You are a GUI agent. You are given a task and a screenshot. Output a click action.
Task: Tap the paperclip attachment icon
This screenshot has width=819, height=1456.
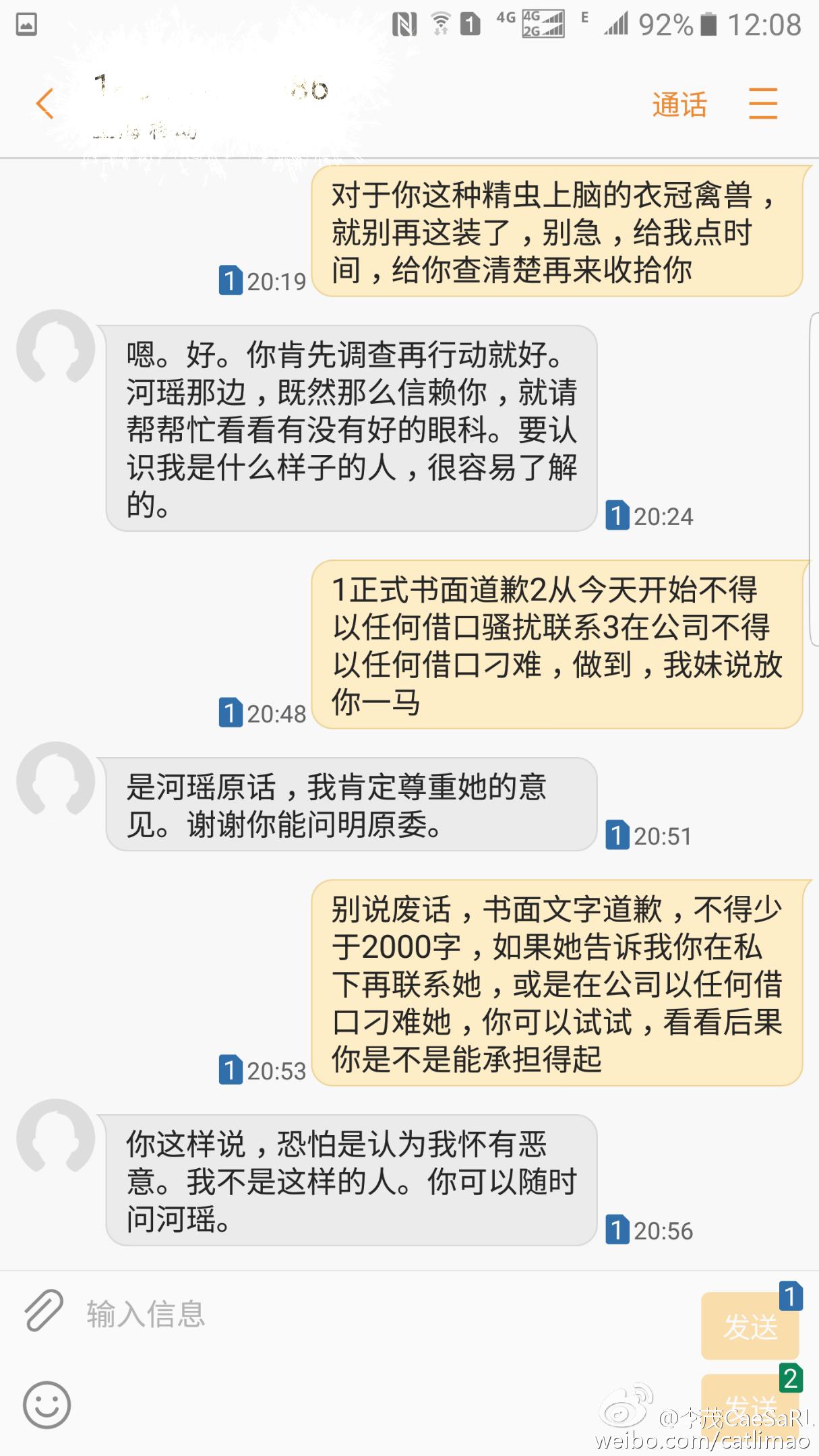coord(44,1311)
